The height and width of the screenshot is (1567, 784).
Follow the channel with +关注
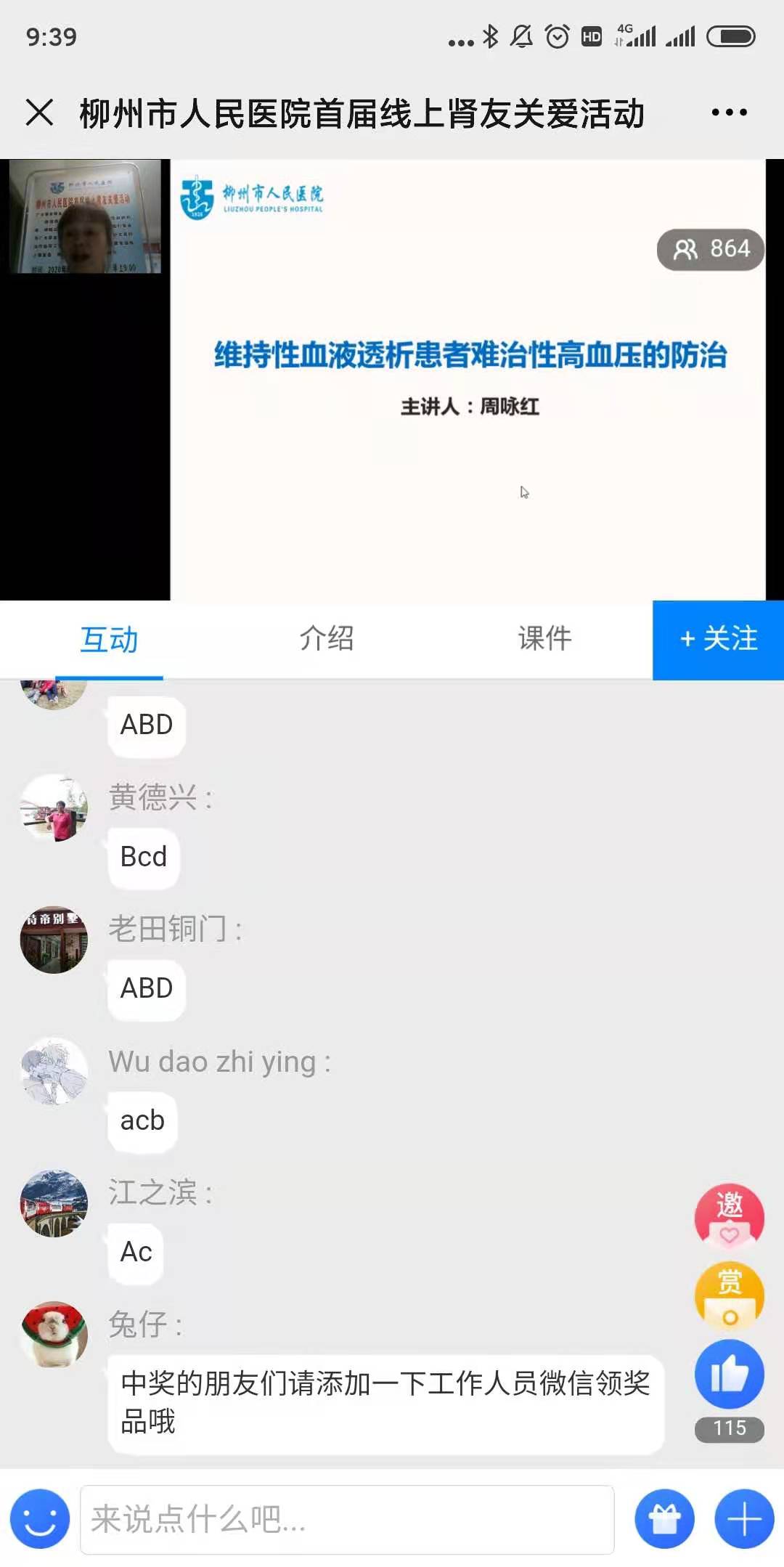point(718,640)
